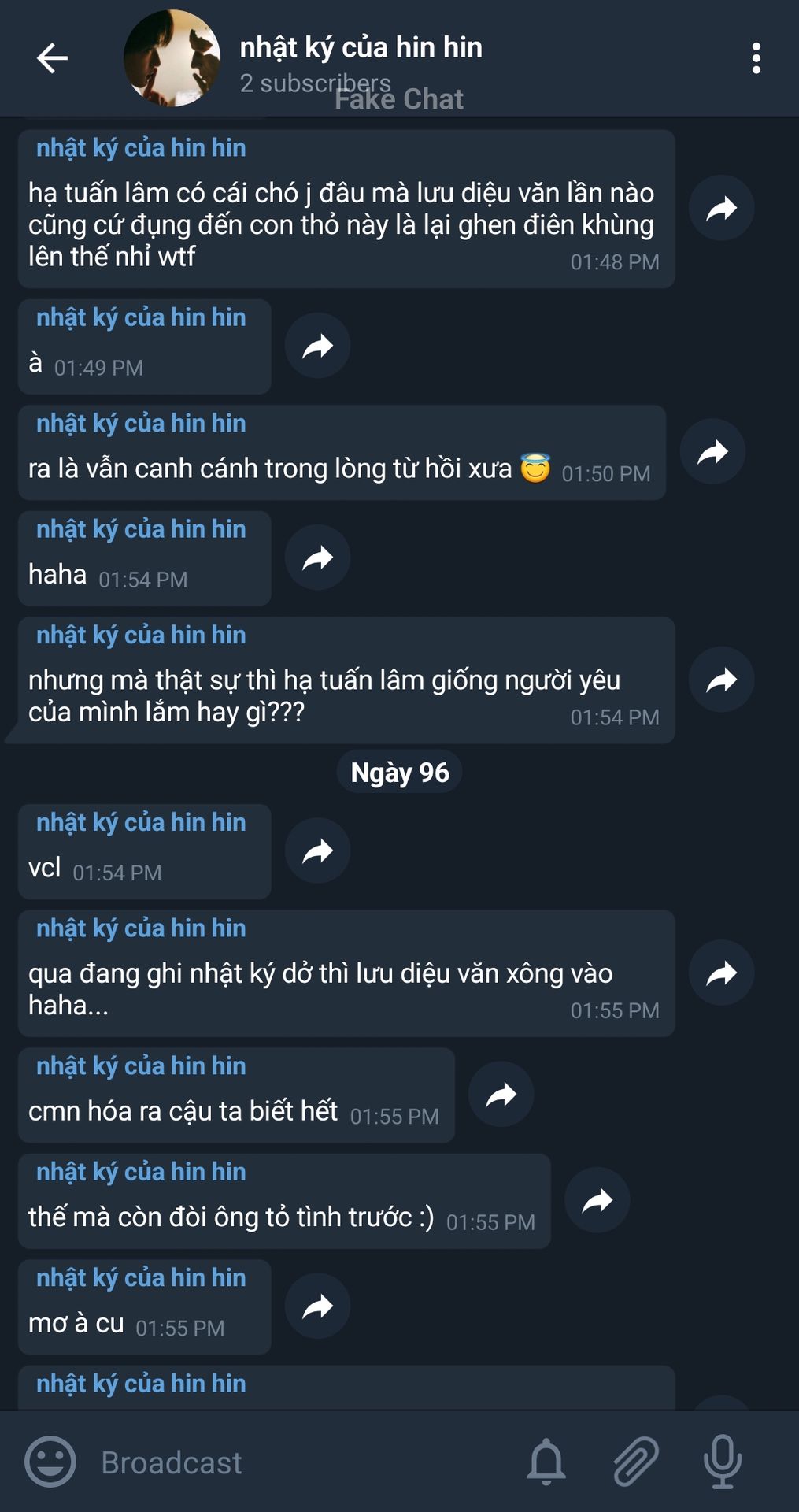Toggle silent broadcast with the bell
Screen dimensions: 799x1512
click(546, 1462)
